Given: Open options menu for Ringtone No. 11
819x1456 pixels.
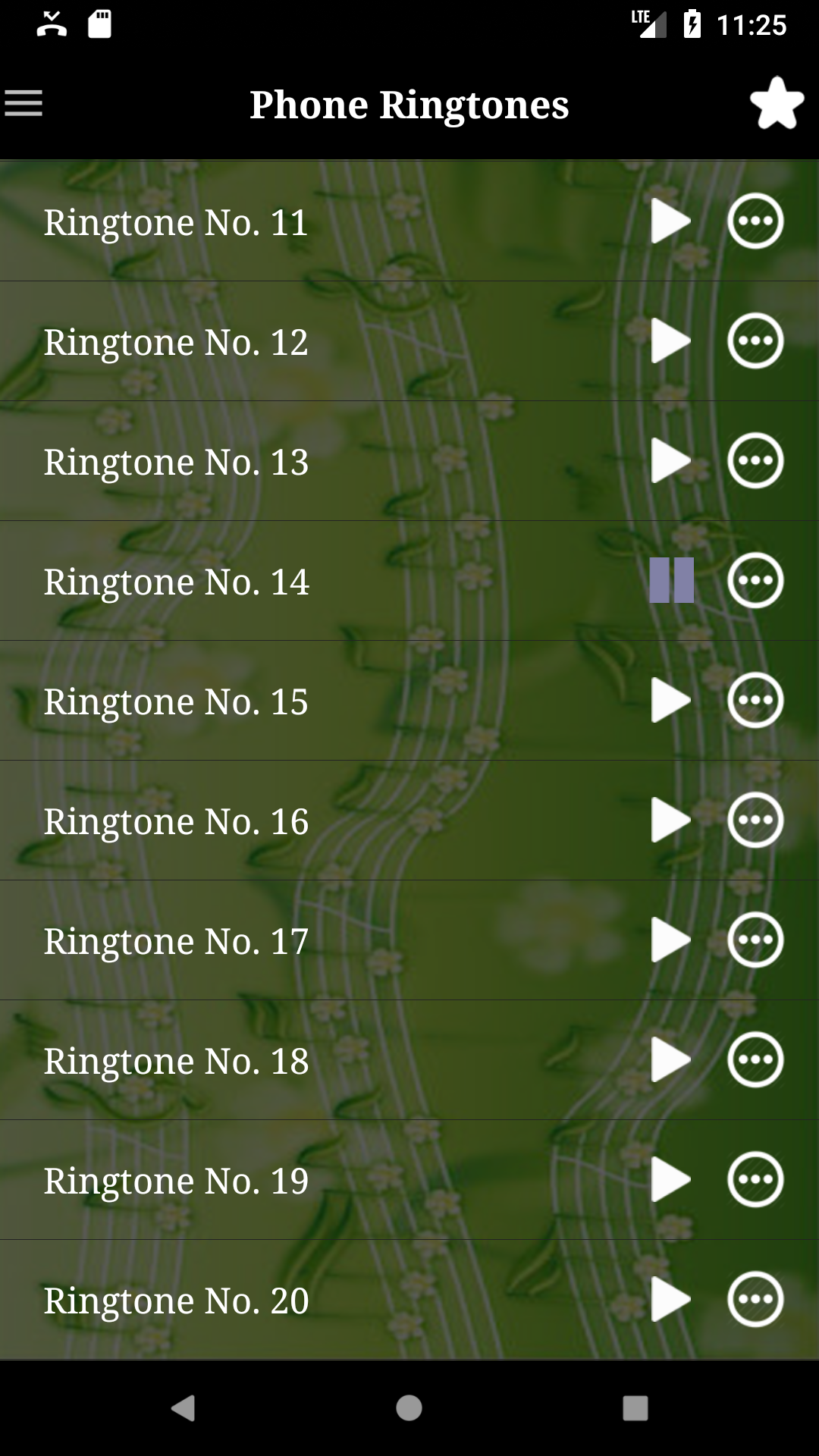Looking at the screenshot, I should pos(756,221).
